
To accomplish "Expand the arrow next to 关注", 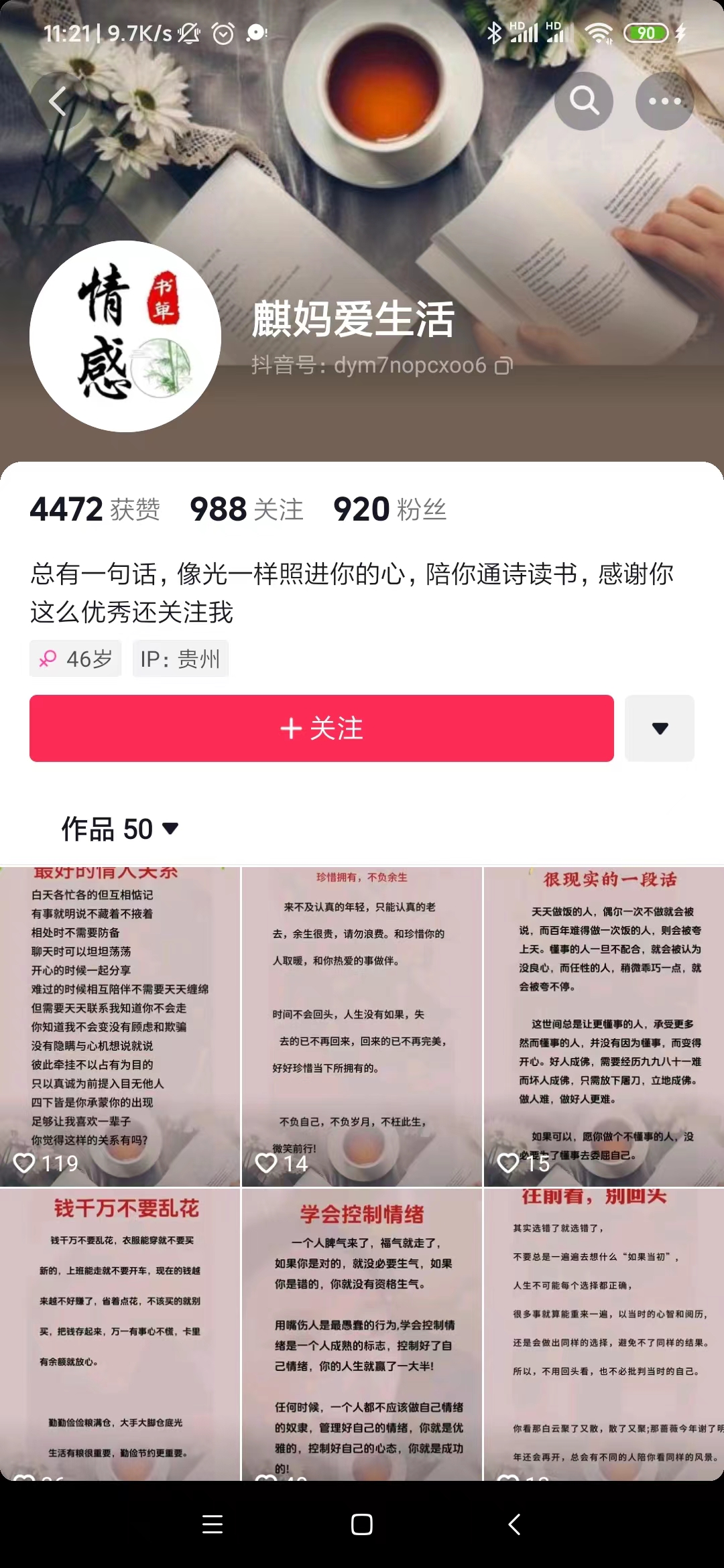I will pyautogui.click(x=660, y=728).
